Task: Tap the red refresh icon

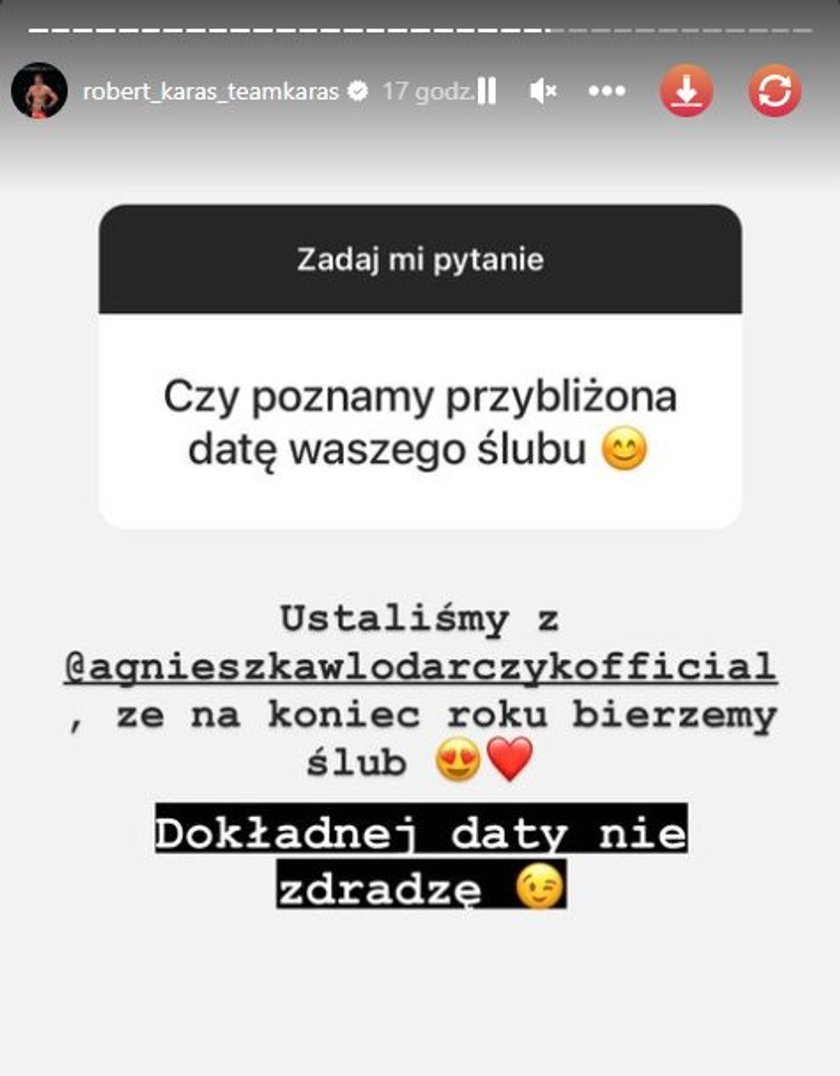Action: coord(774,92)
